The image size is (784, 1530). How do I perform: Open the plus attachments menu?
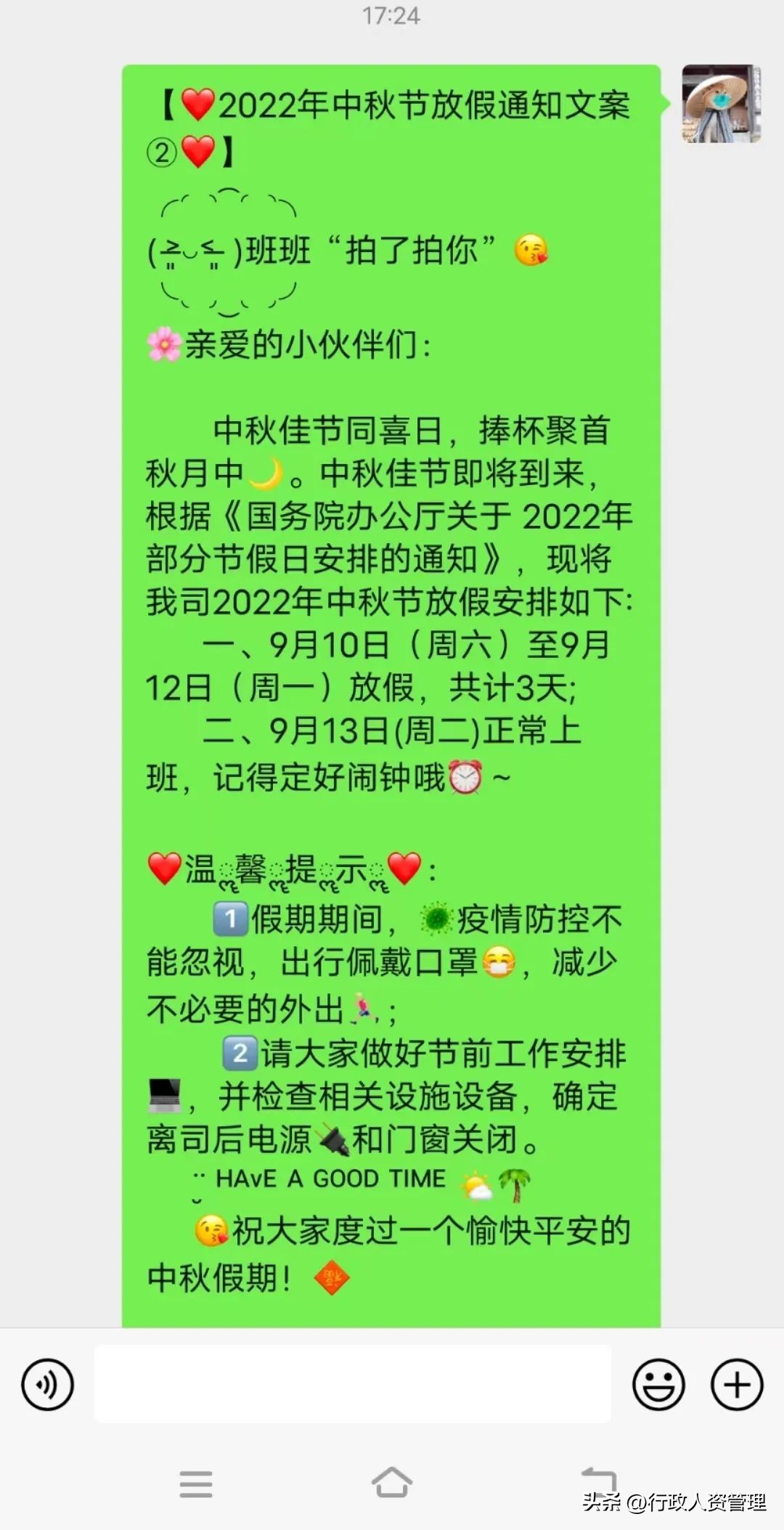[737, 1385]
